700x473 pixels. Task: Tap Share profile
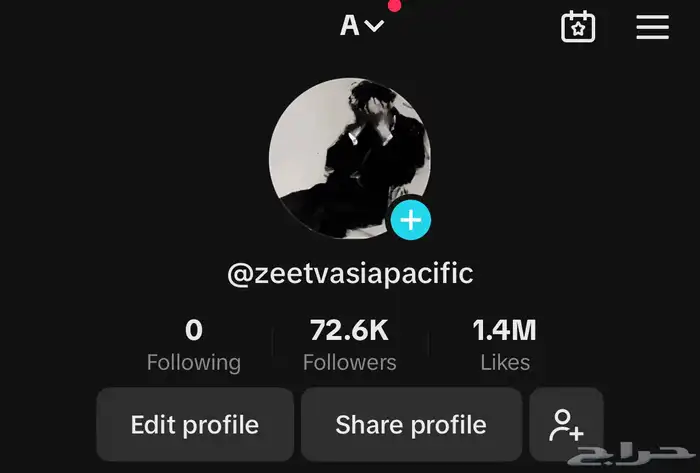411,425
